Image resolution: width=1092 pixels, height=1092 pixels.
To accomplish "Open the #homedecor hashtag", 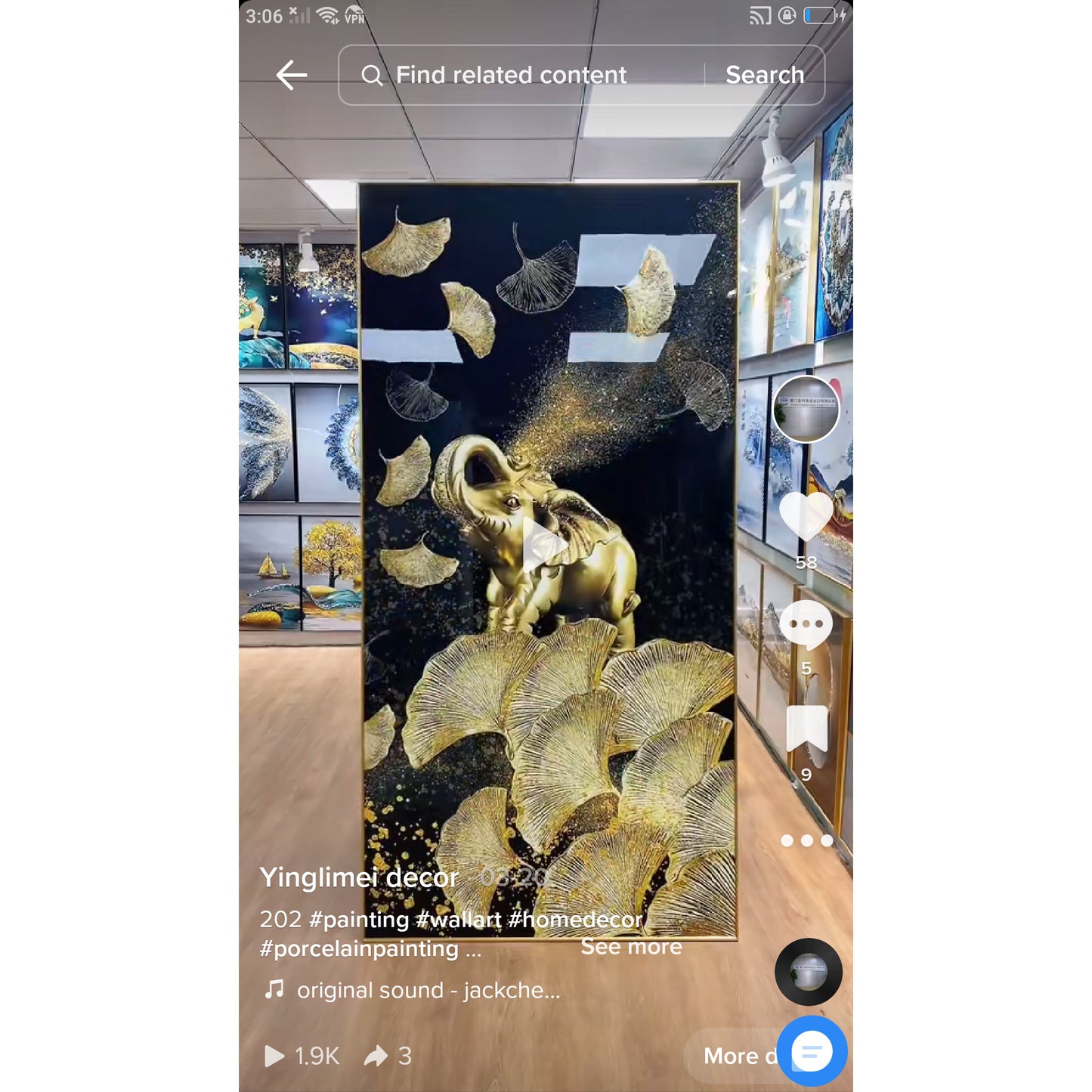I will [575, 919].
